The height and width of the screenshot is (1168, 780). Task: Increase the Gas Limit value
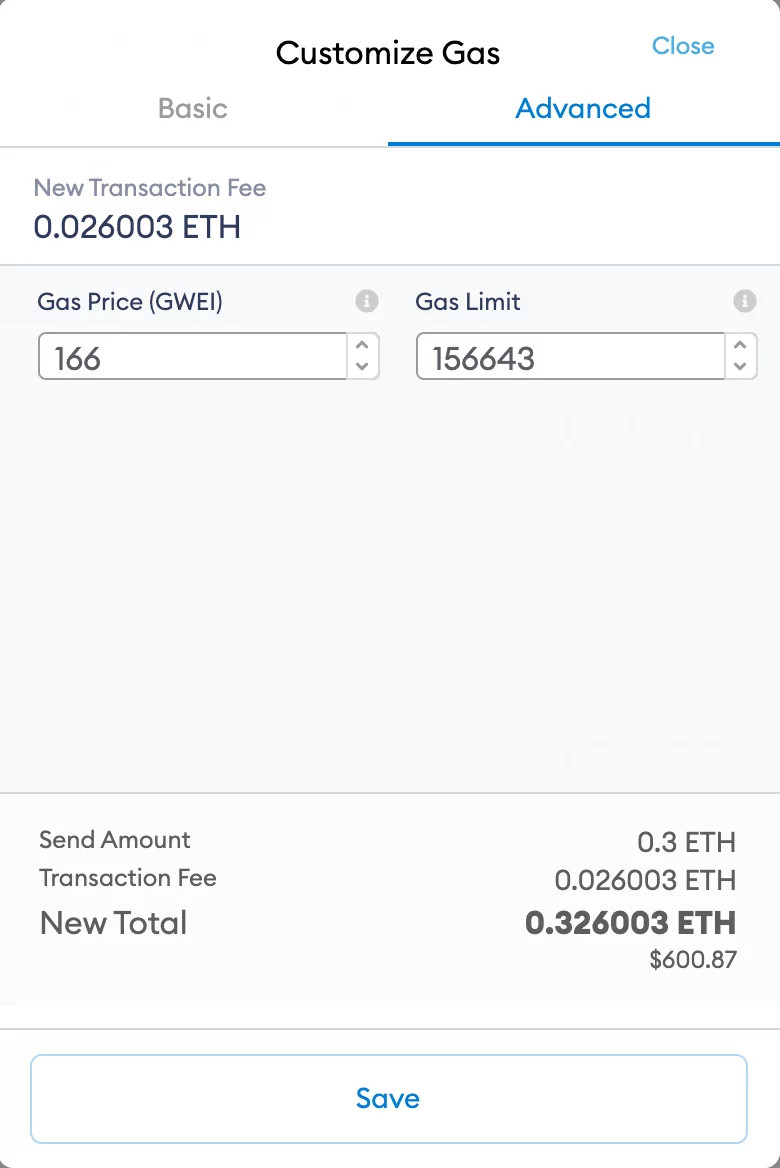[740, 345]
